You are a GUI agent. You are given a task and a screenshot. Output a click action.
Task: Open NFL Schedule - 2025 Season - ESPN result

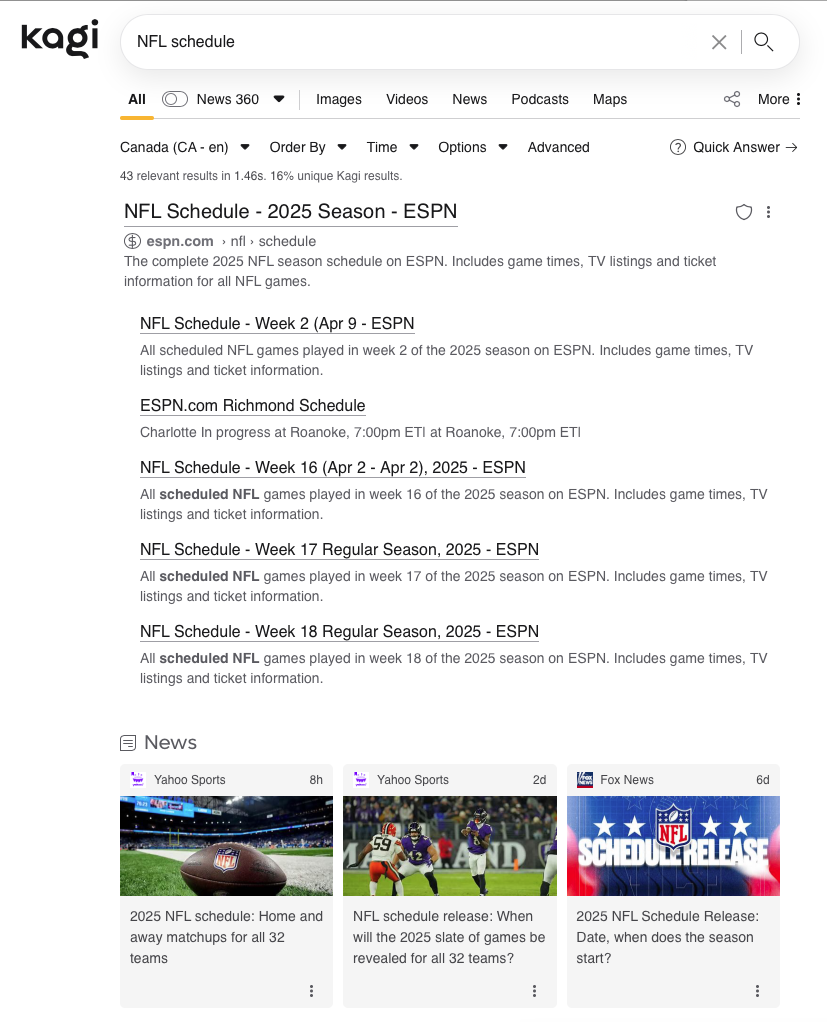[x=290, y=212]
